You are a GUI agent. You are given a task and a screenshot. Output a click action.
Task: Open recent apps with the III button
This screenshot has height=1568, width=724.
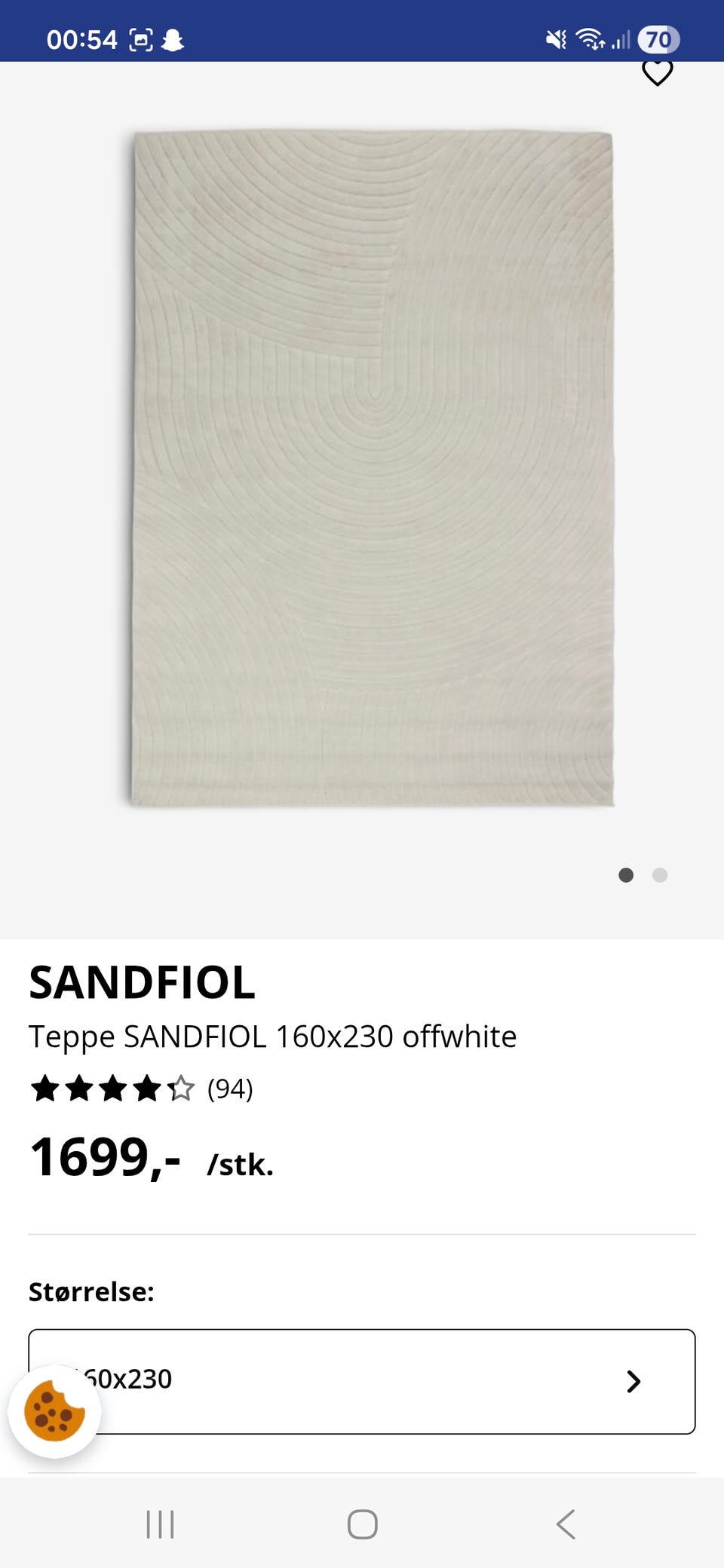click(161, 1525)
